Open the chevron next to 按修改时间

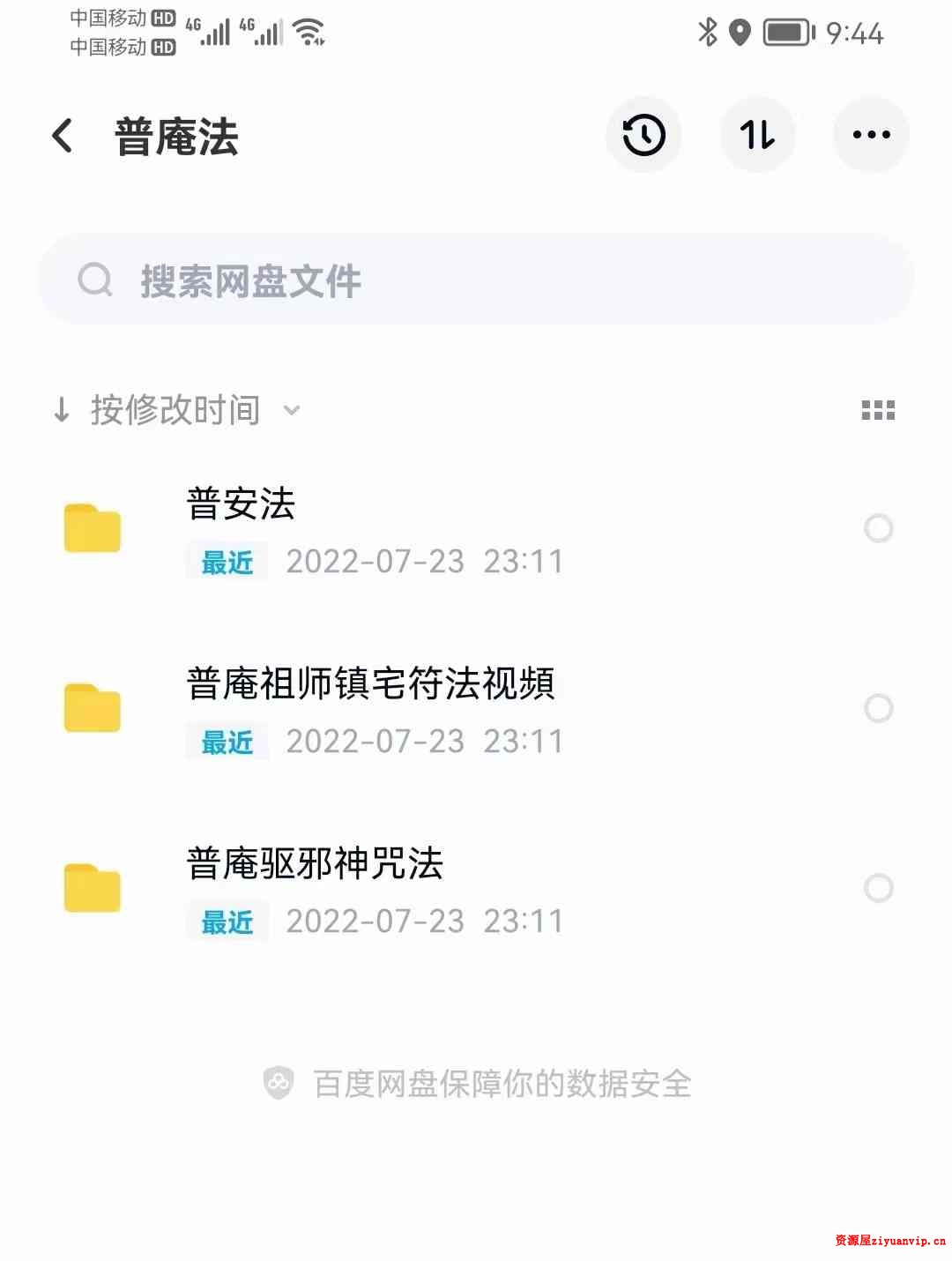291,411
